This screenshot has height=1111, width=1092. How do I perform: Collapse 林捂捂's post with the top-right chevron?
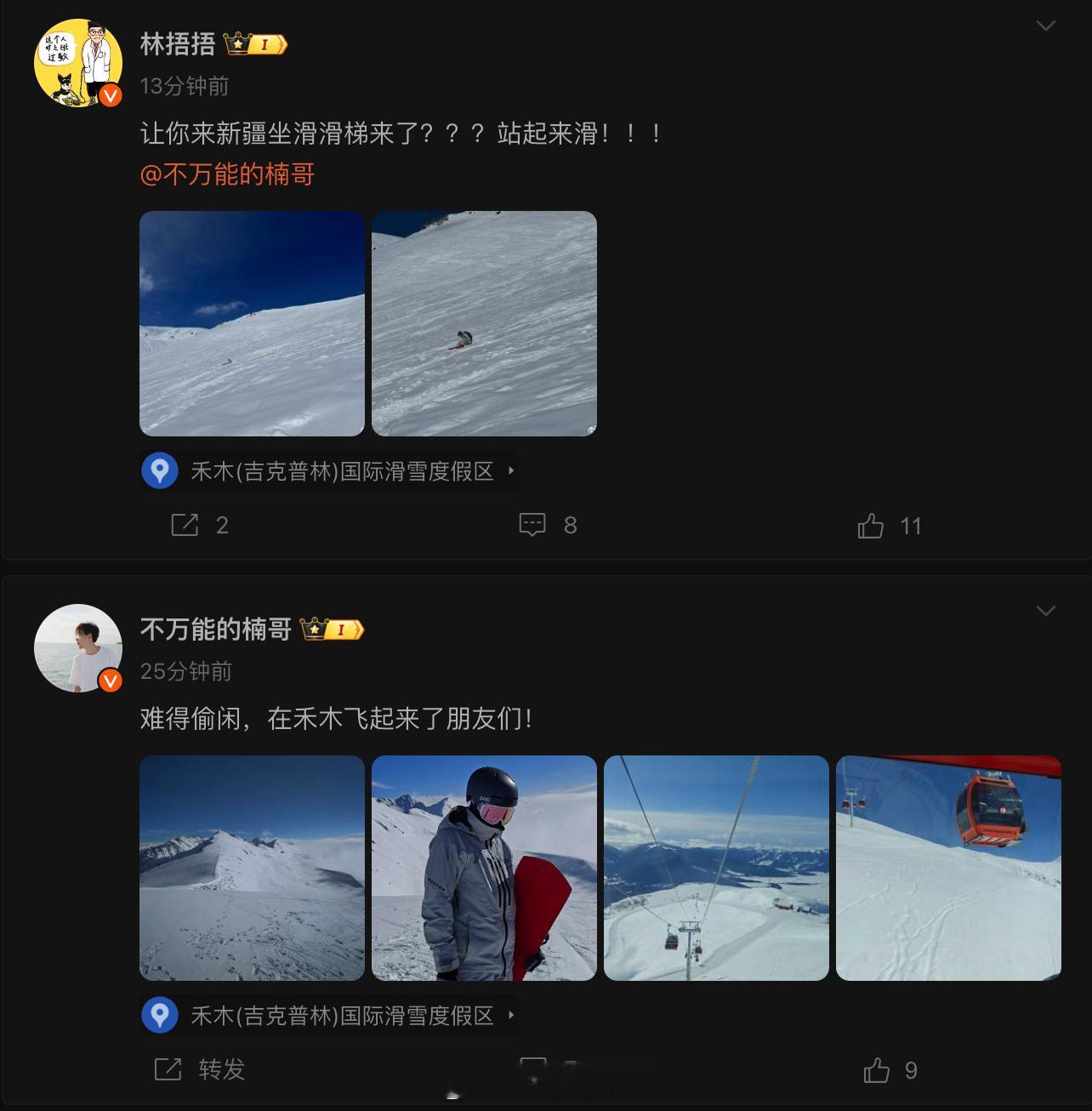click(1045, 26)
